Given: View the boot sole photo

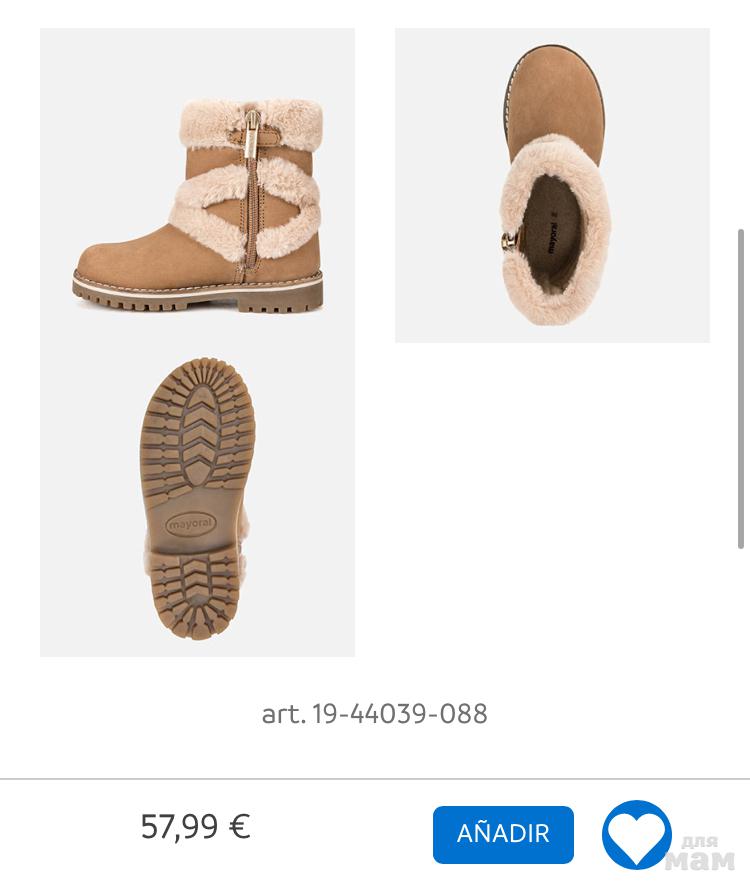Looking at the screenshot, I should [x=198, y=500].
